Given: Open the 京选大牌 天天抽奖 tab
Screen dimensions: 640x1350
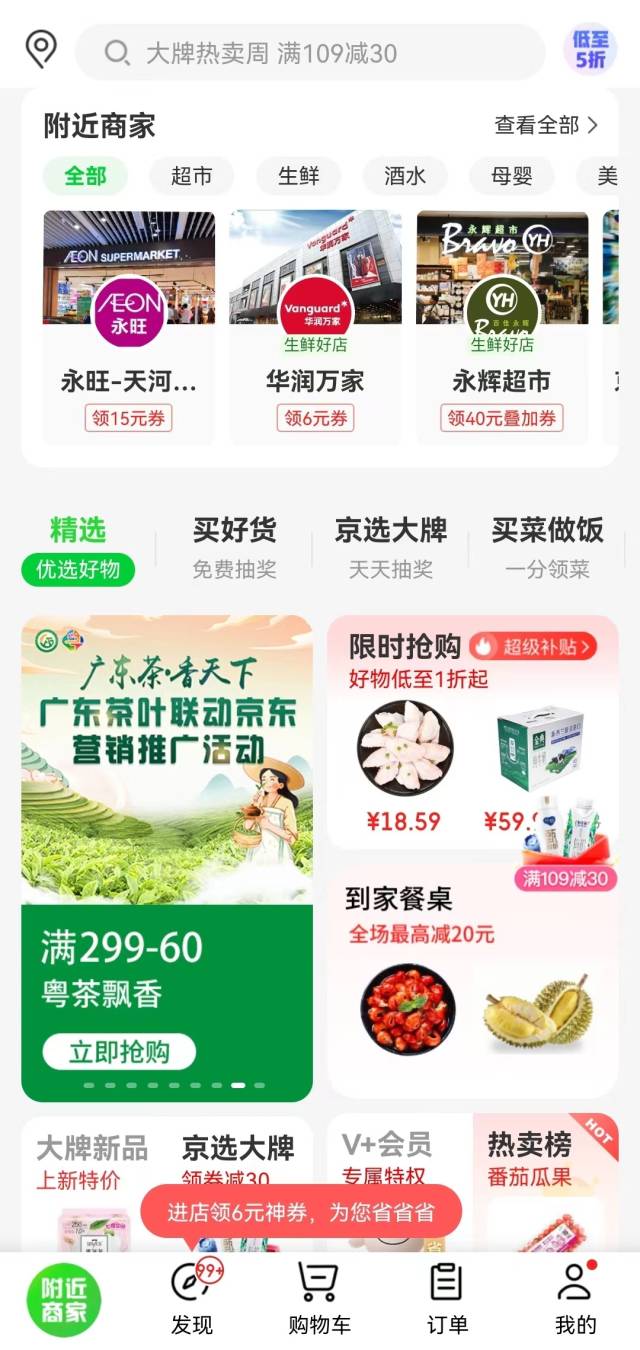Looking at the screenshot, I should (390, 548).
